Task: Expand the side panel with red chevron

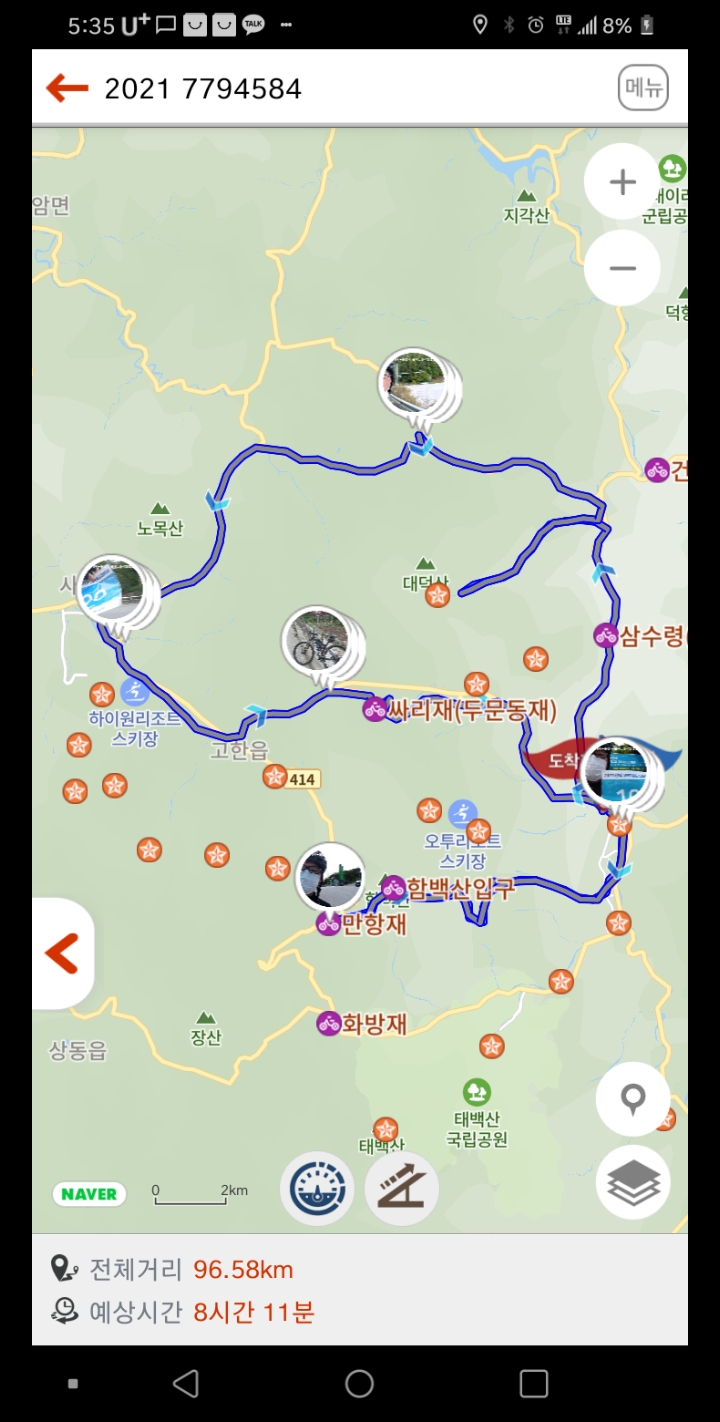Action: click(62, 954)
